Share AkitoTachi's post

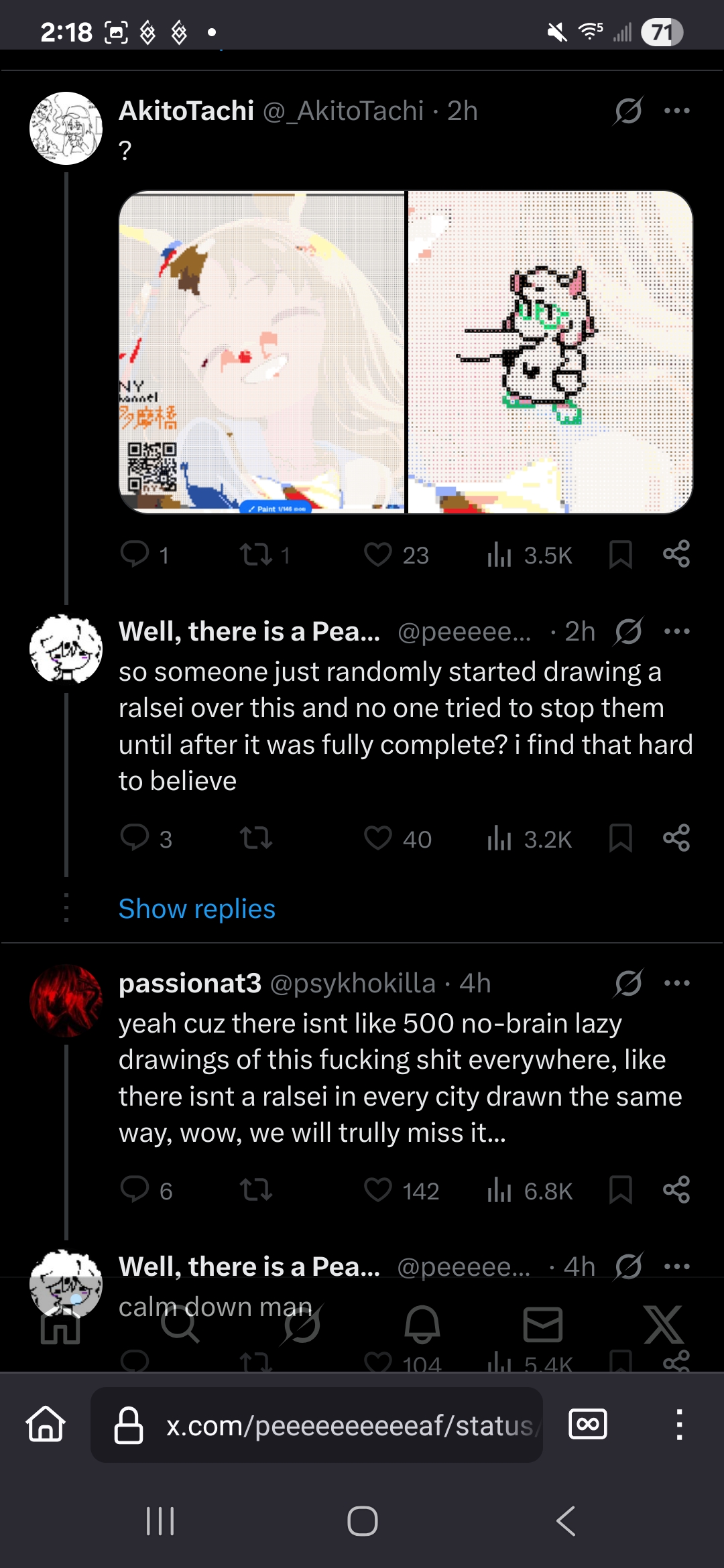[676, 554]
